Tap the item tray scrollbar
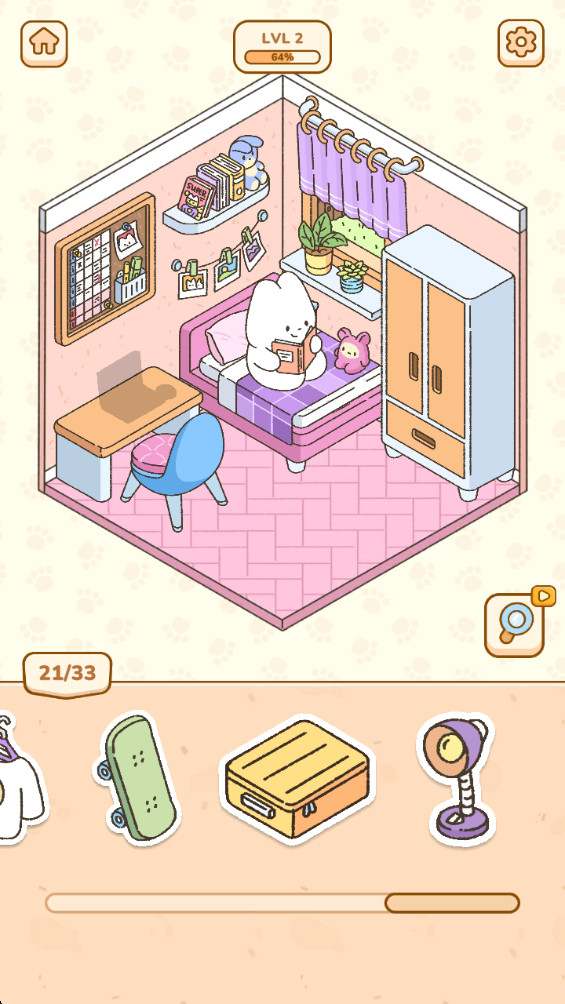This screenshot has height=1004, width=565. tap(282, 903)
